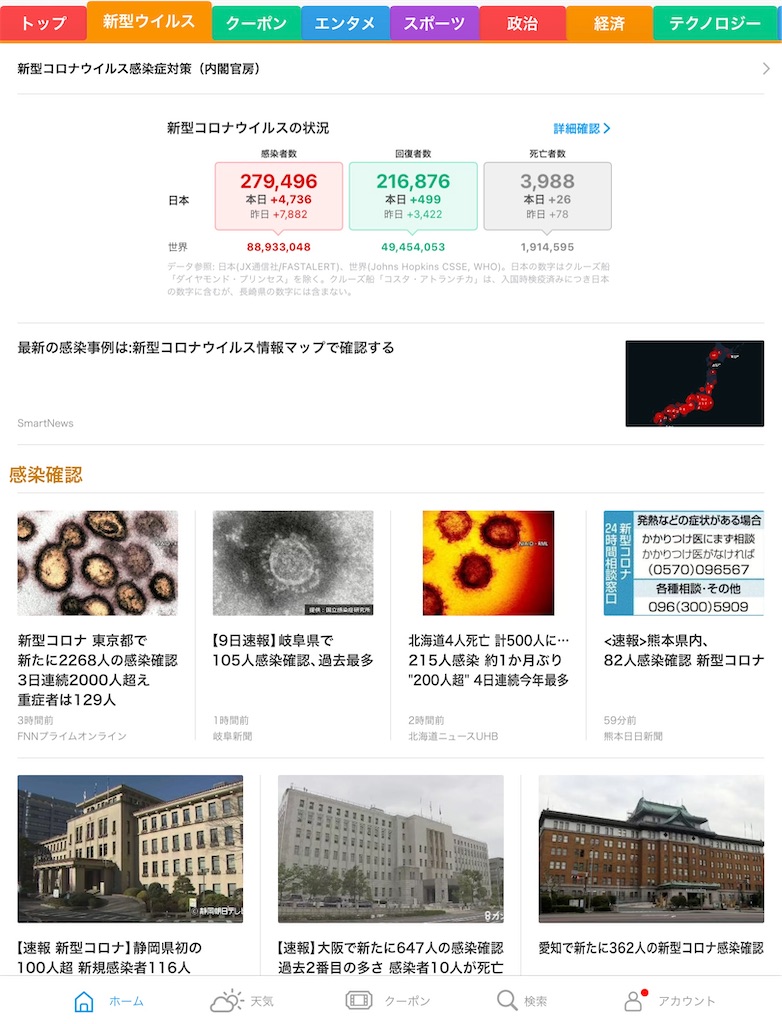Open the 検索 bottom tab
The image size is (782, 1024).
tap(522, 1000)
